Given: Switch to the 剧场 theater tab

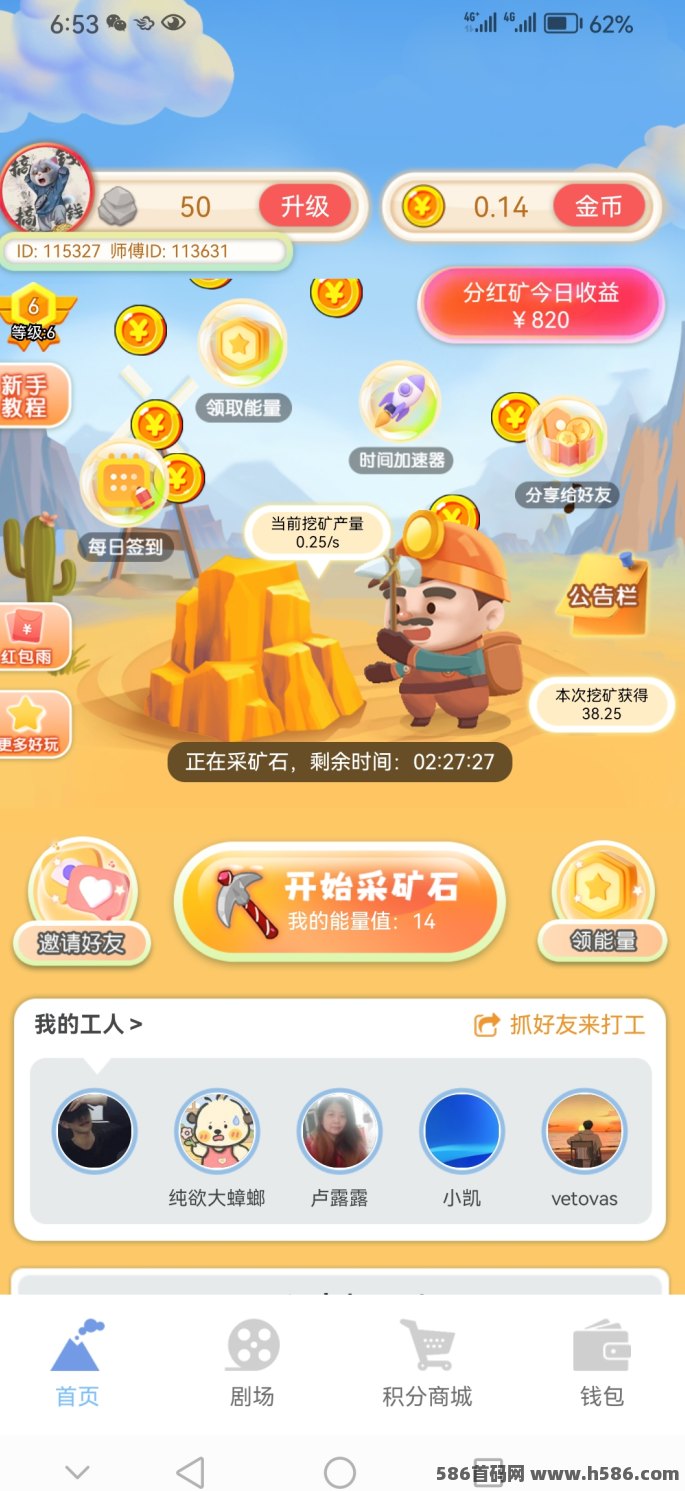Looking at the screenshot, I should (x=252, y=1364).
